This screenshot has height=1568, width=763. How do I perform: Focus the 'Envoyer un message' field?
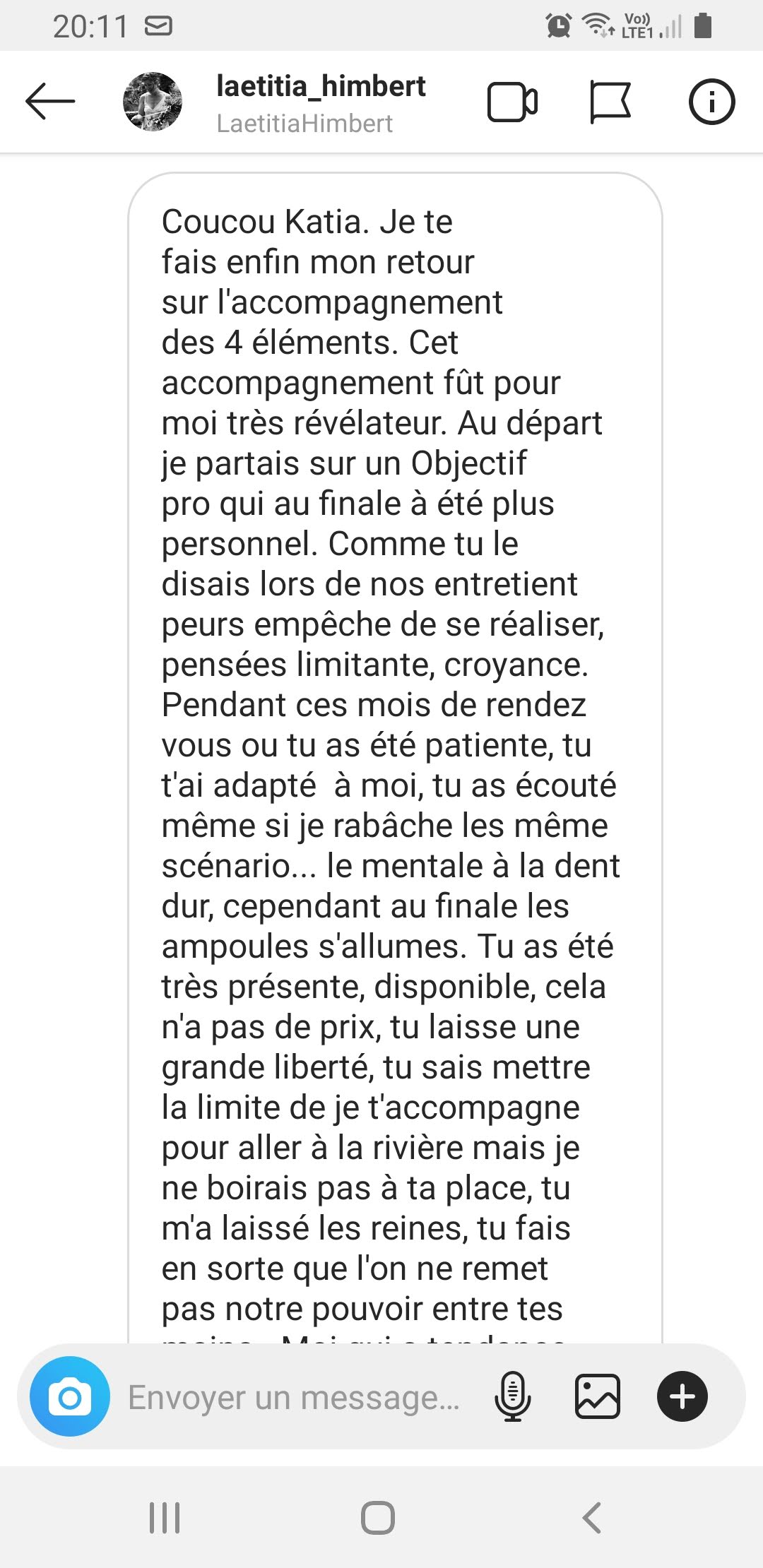click(293, 1397)
